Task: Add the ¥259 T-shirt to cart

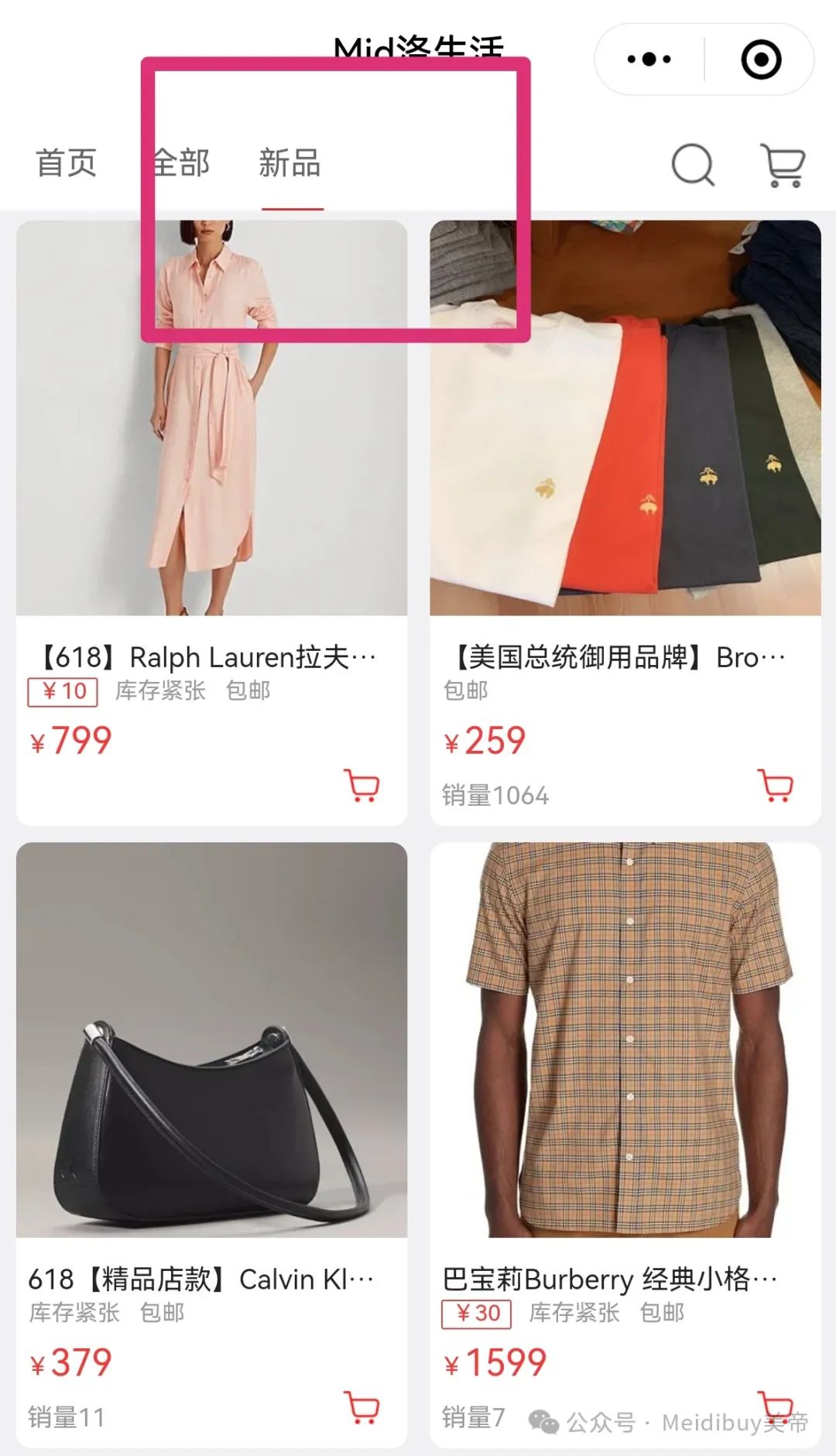Action: (x=776, y=786)
